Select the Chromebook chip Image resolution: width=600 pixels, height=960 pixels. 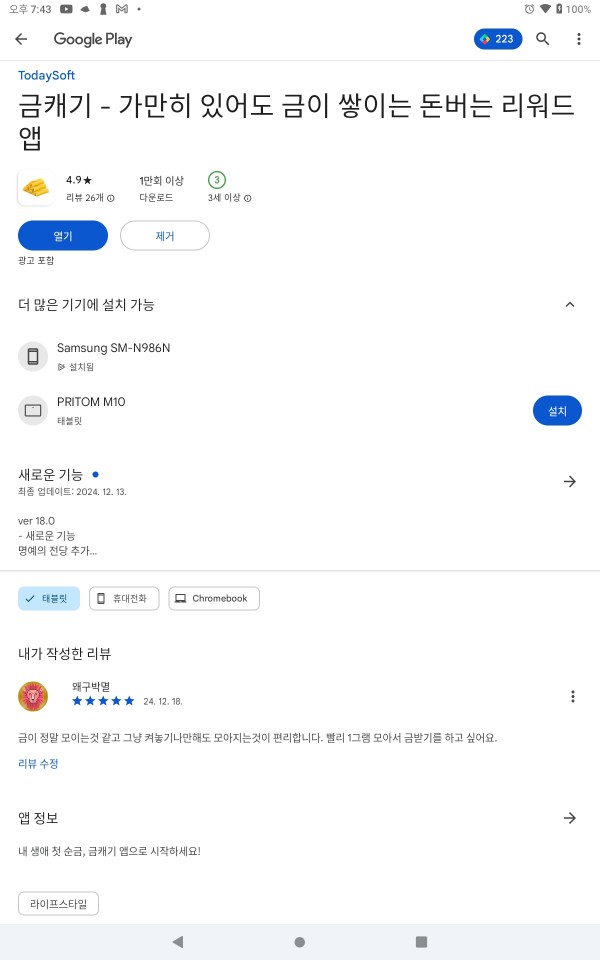click(x=214, y=599)
